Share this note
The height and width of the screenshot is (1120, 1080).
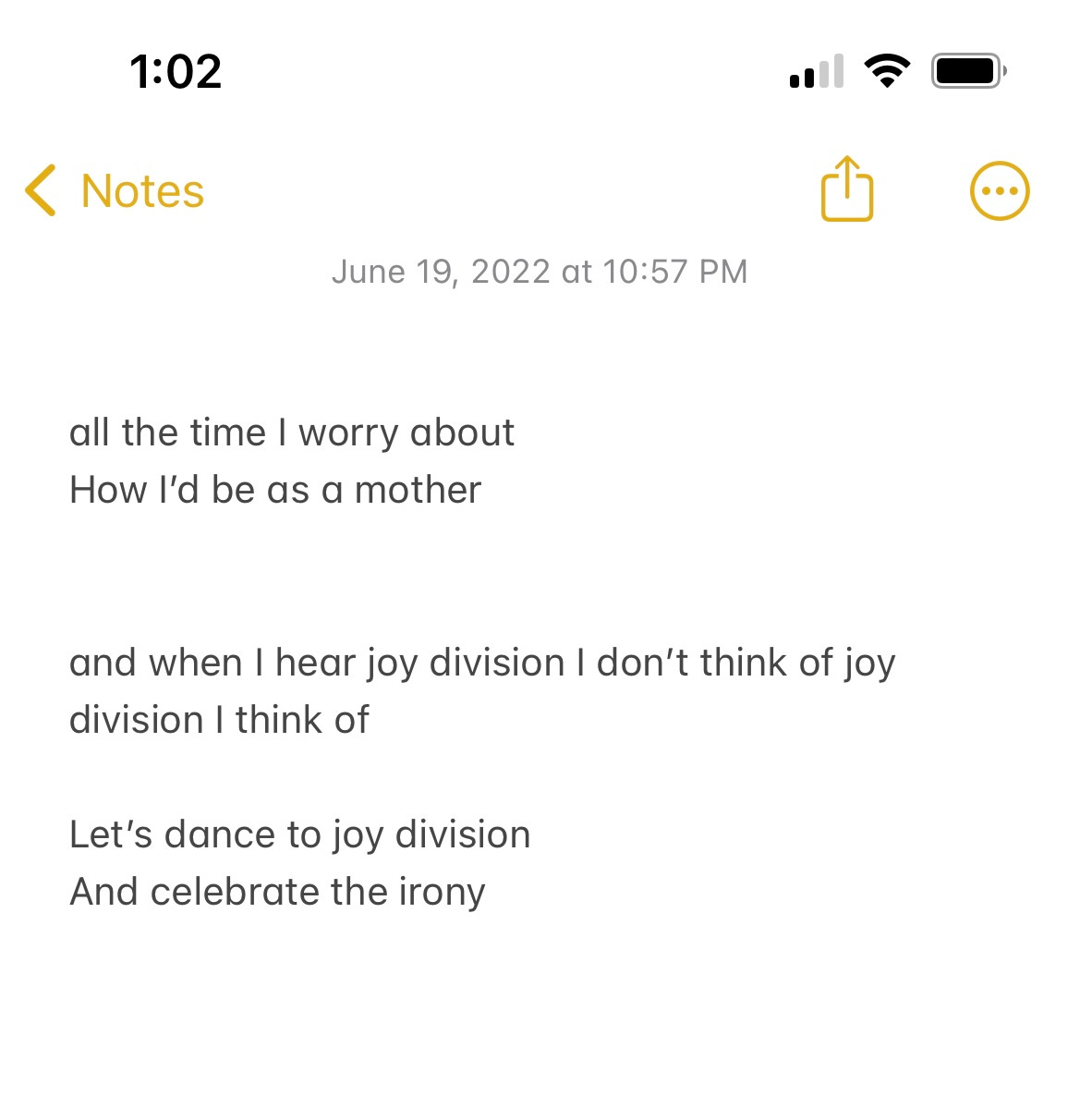coord(846,190)
